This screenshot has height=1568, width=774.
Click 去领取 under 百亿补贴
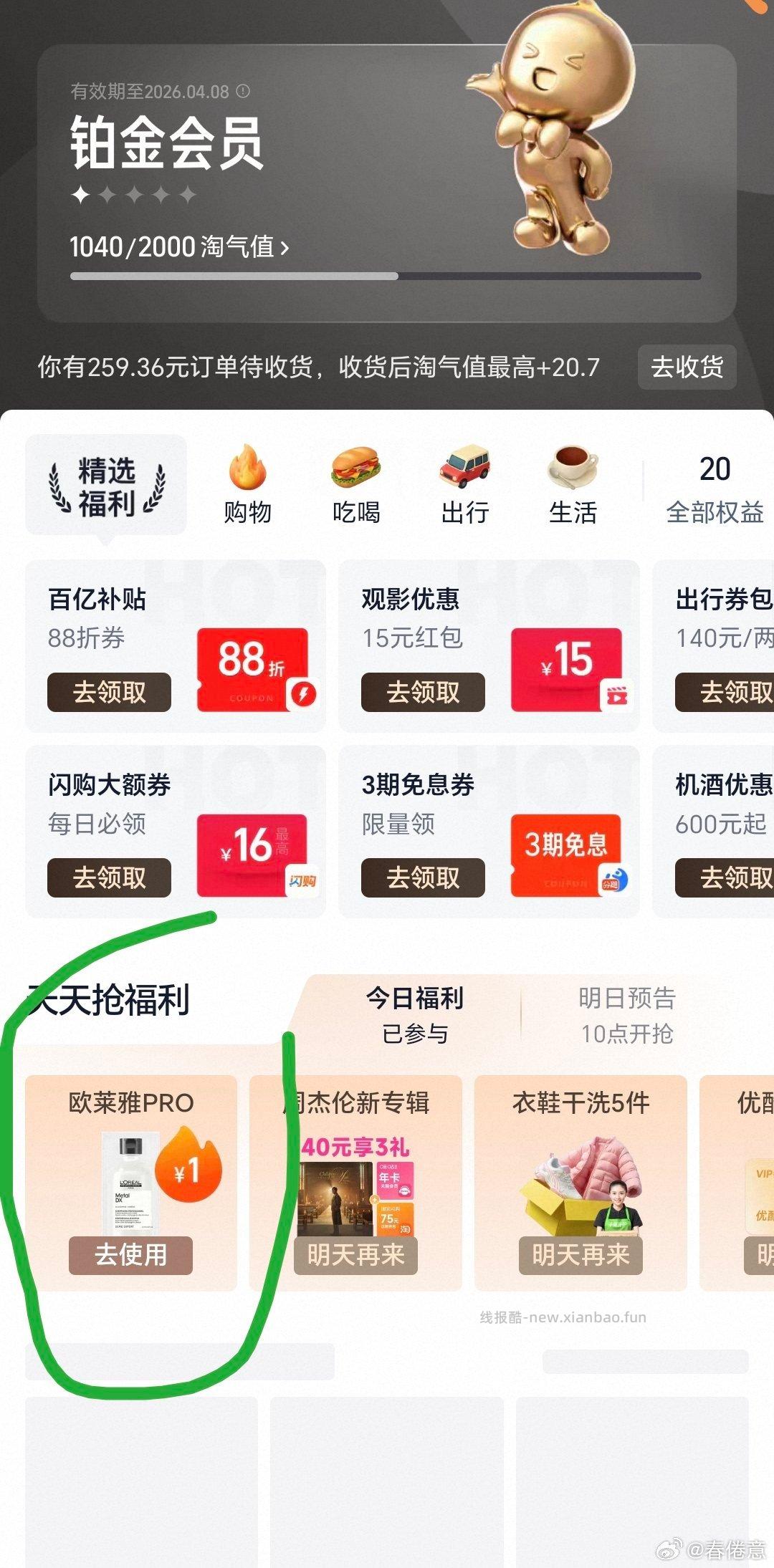(x=110, y=692)
